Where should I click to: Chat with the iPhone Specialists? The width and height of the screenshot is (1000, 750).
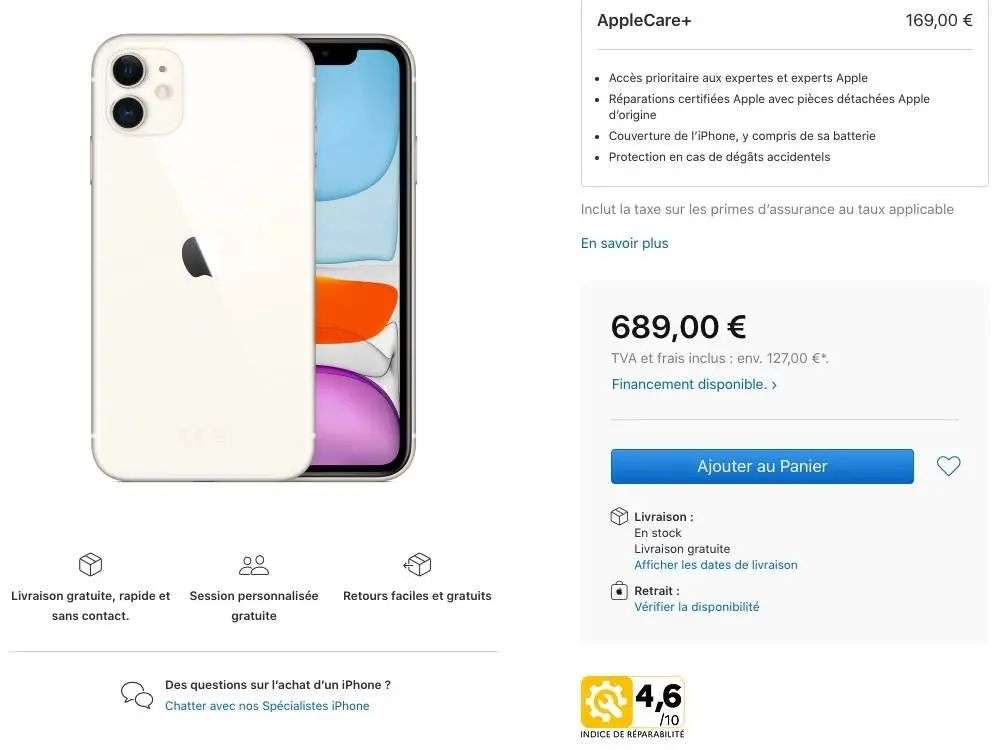[267, 706]
